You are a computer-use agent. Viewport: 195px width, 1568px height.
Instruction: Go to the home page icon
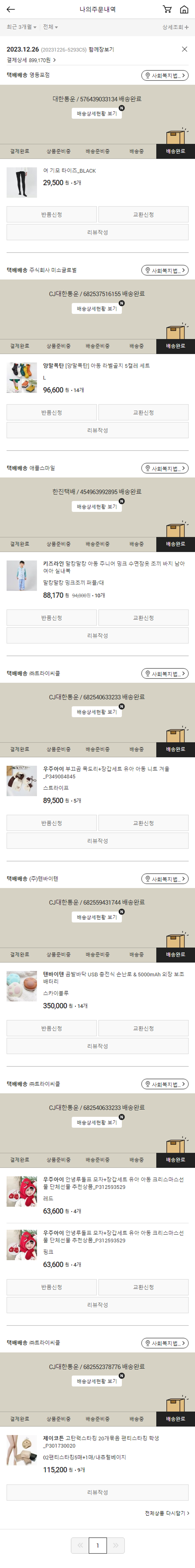184,9
